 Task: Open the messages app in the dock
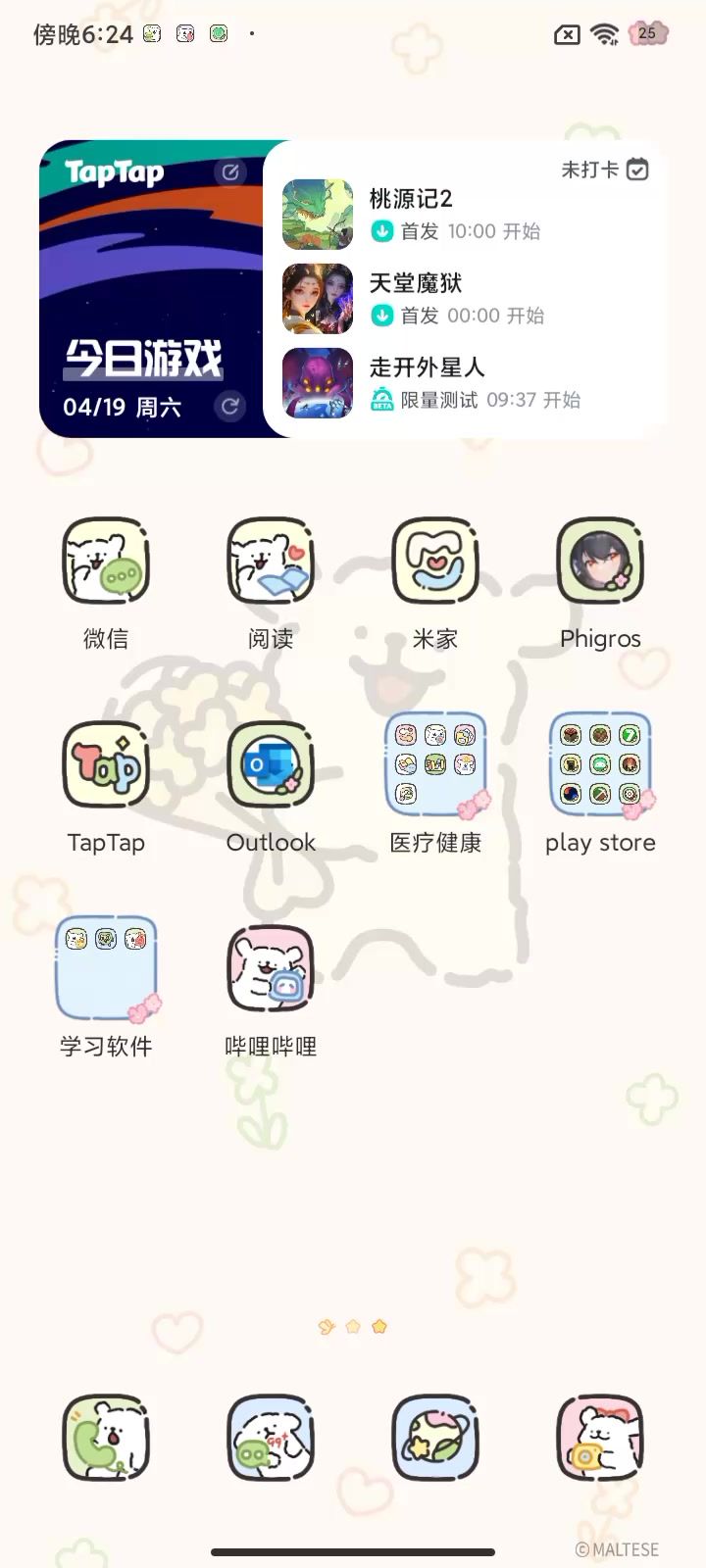pos(271,1438)
